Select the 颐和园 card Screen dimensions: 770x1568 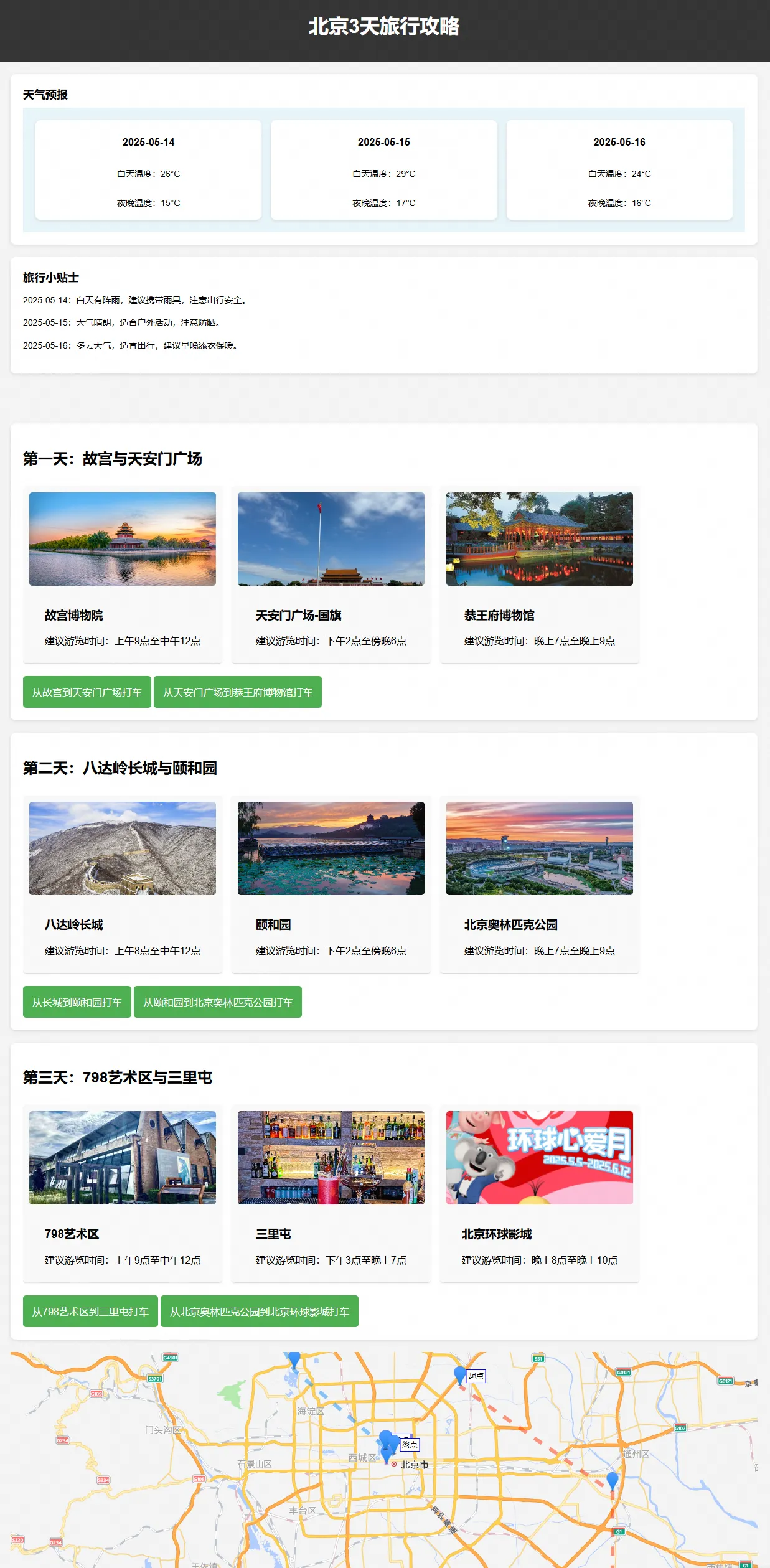pyautogui.click(x=331, y=884)
